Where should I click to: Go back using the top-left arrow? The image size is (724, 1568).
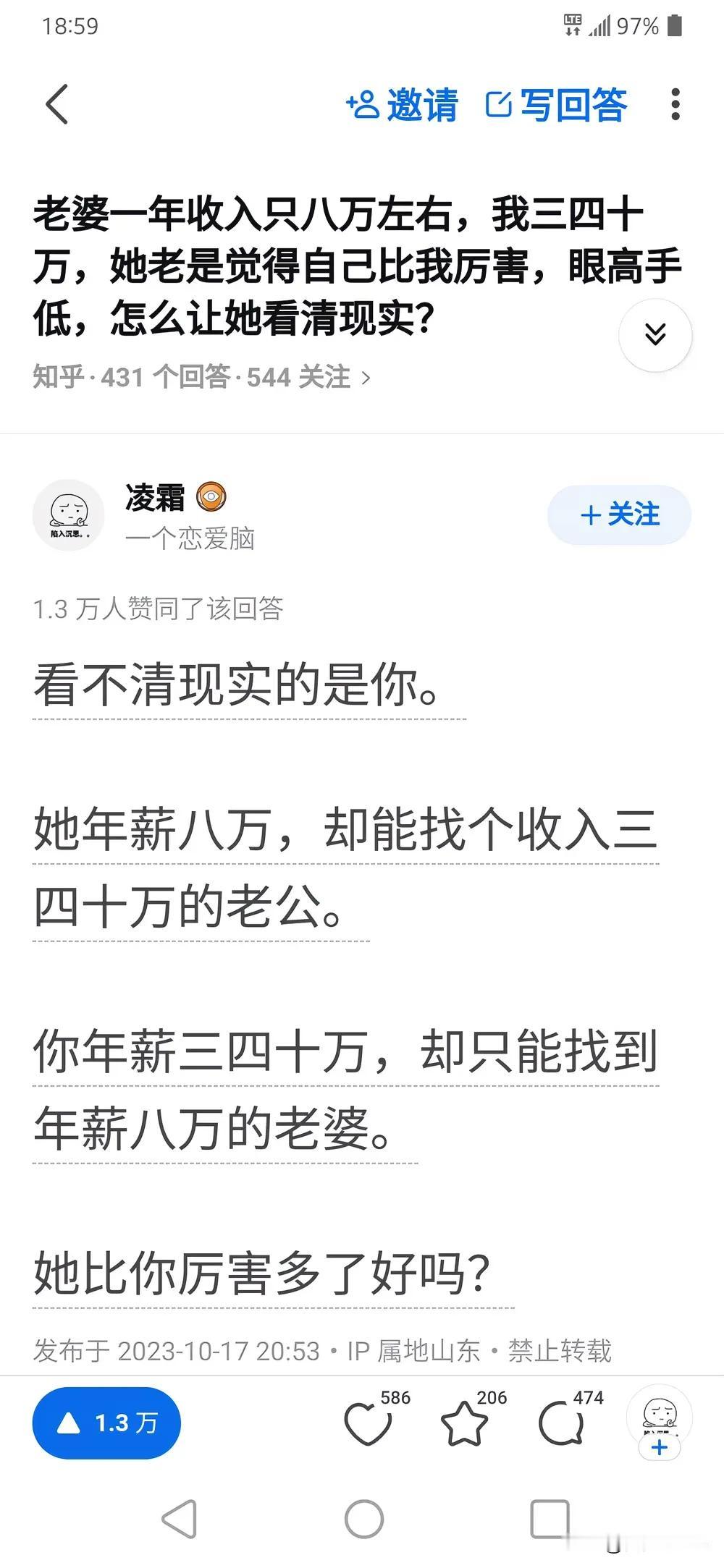[56, 104]
